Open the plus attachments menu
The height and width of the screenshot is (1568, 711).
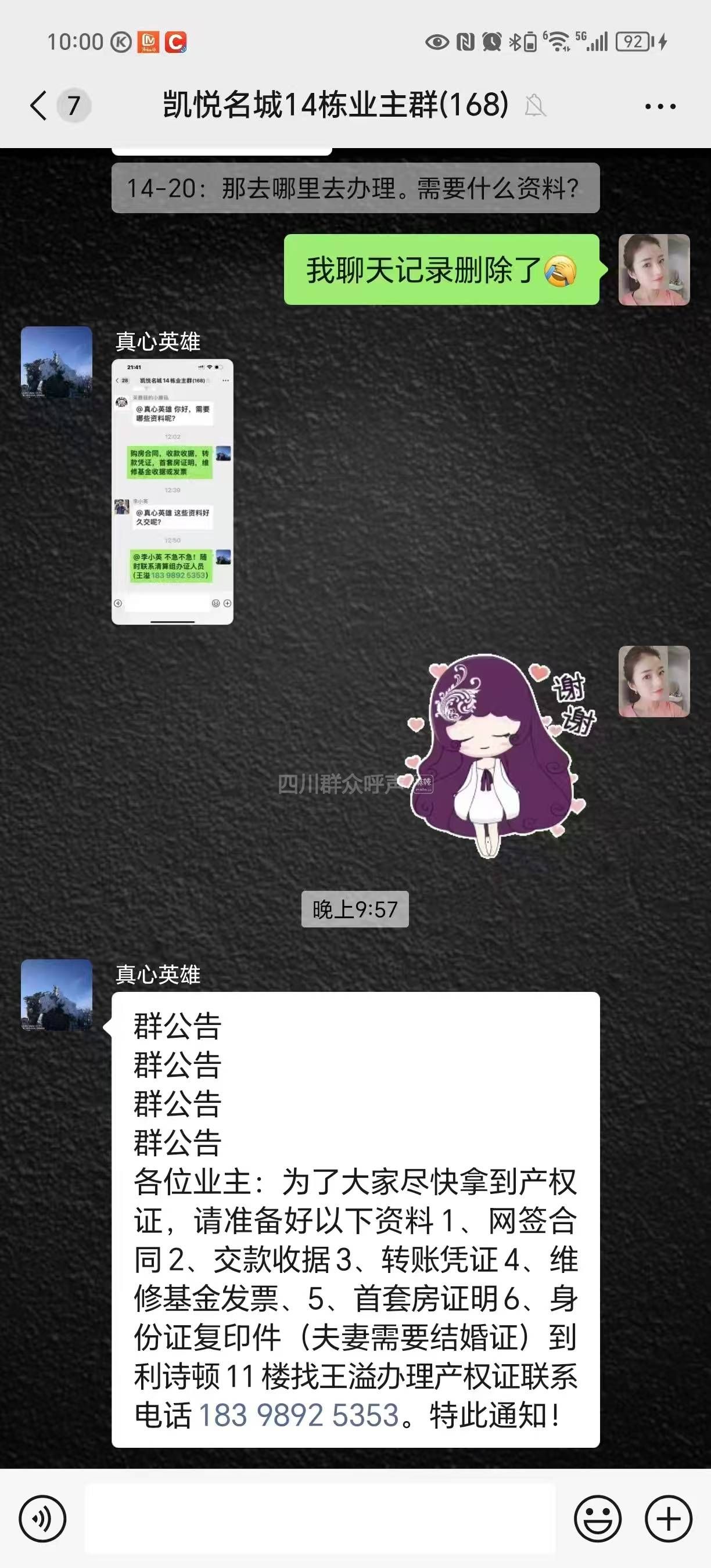tap(669, 1519)
